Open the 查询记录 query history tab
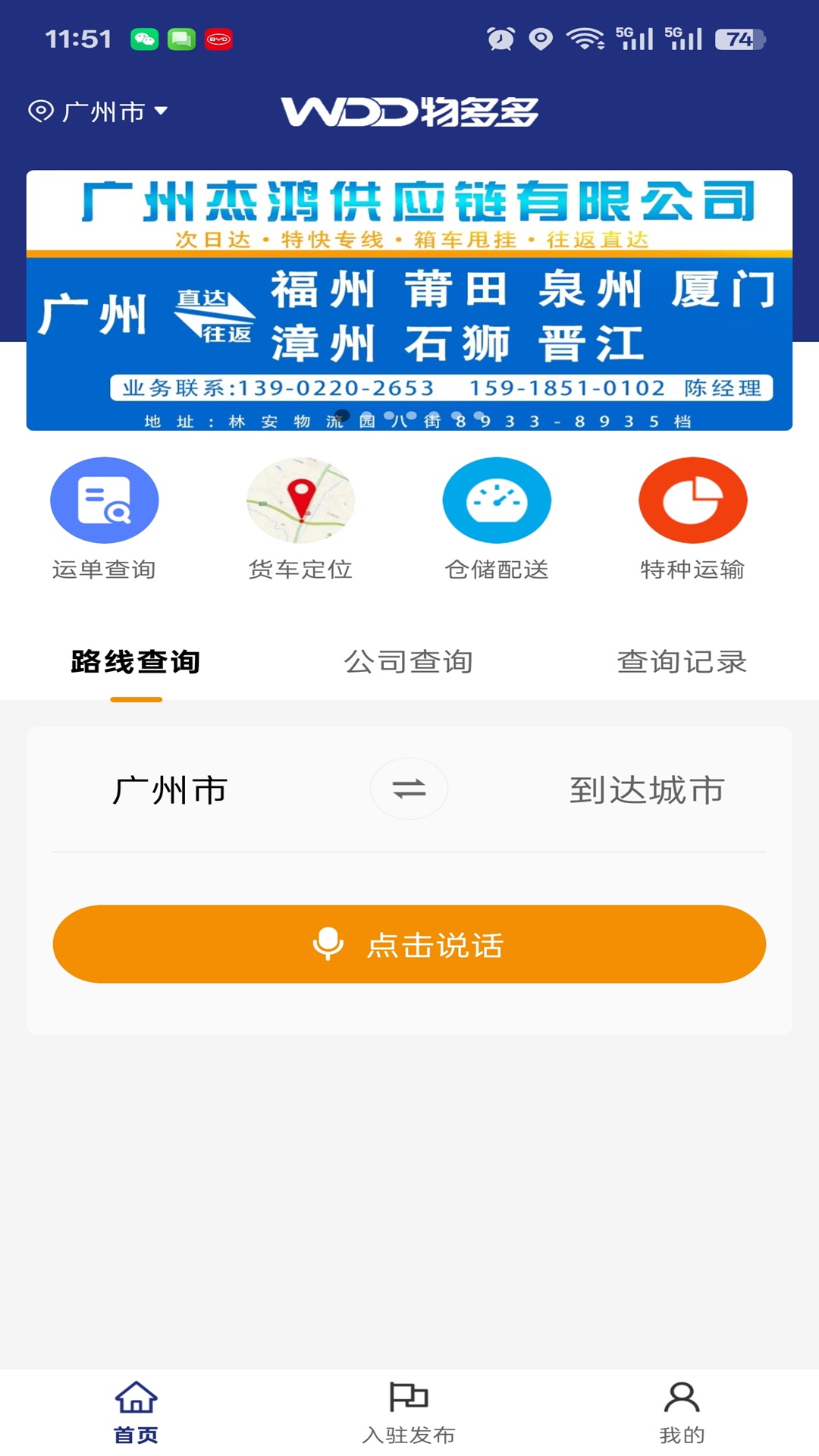The width and height of the screenshot is (819, 1456). (x=682, y=661)
